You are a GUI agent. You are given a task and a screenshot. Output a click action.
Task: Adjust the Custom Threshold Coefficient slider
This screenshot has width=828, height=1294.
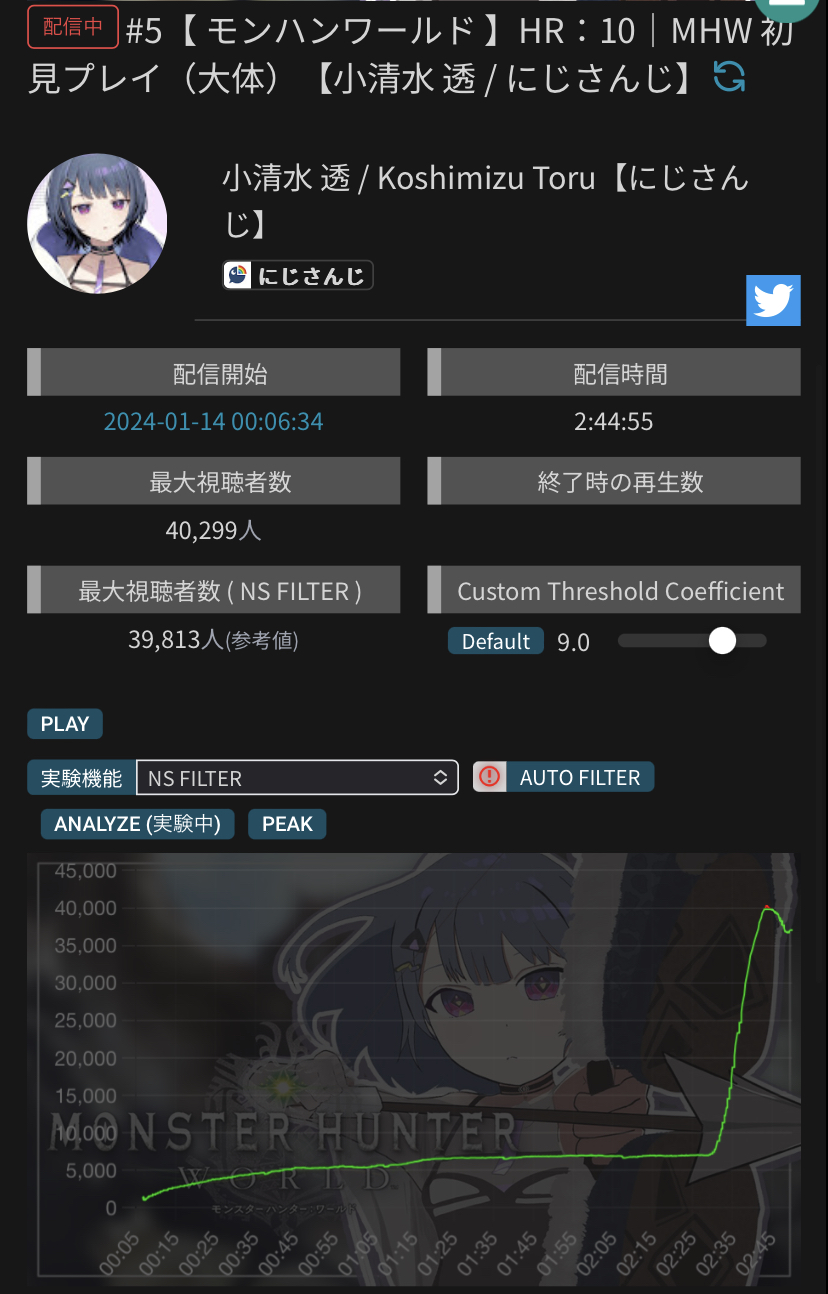coord(721,641)
